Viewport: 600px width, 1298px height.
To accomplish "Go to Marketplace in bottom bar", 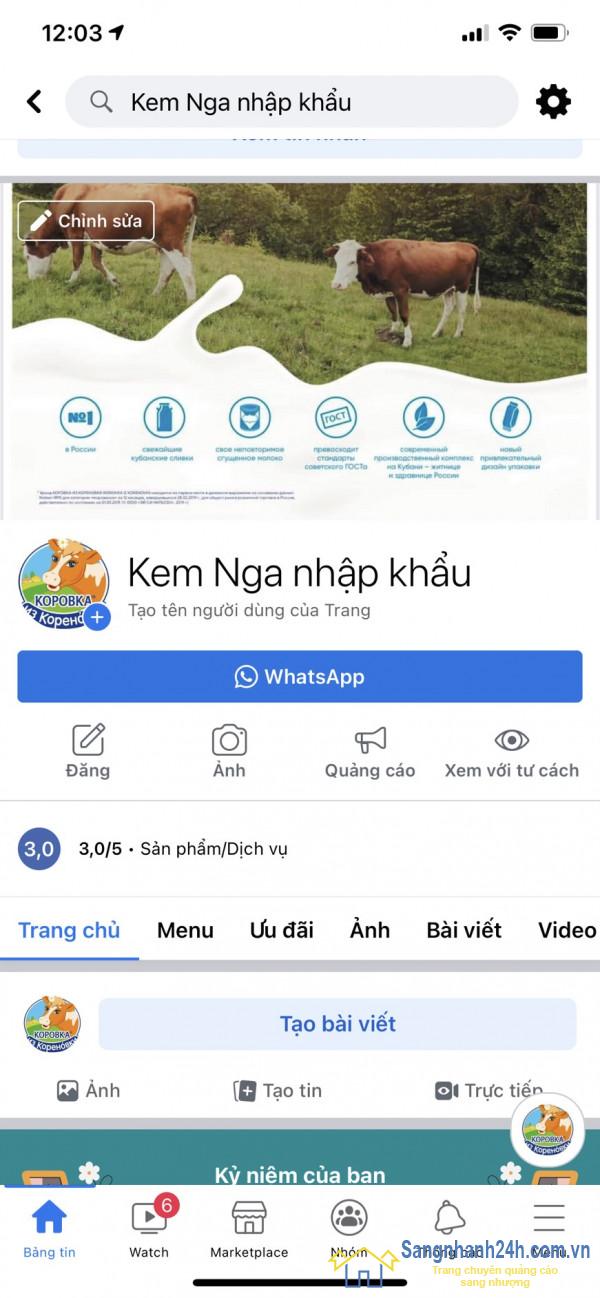I will tap(249, 1229).
